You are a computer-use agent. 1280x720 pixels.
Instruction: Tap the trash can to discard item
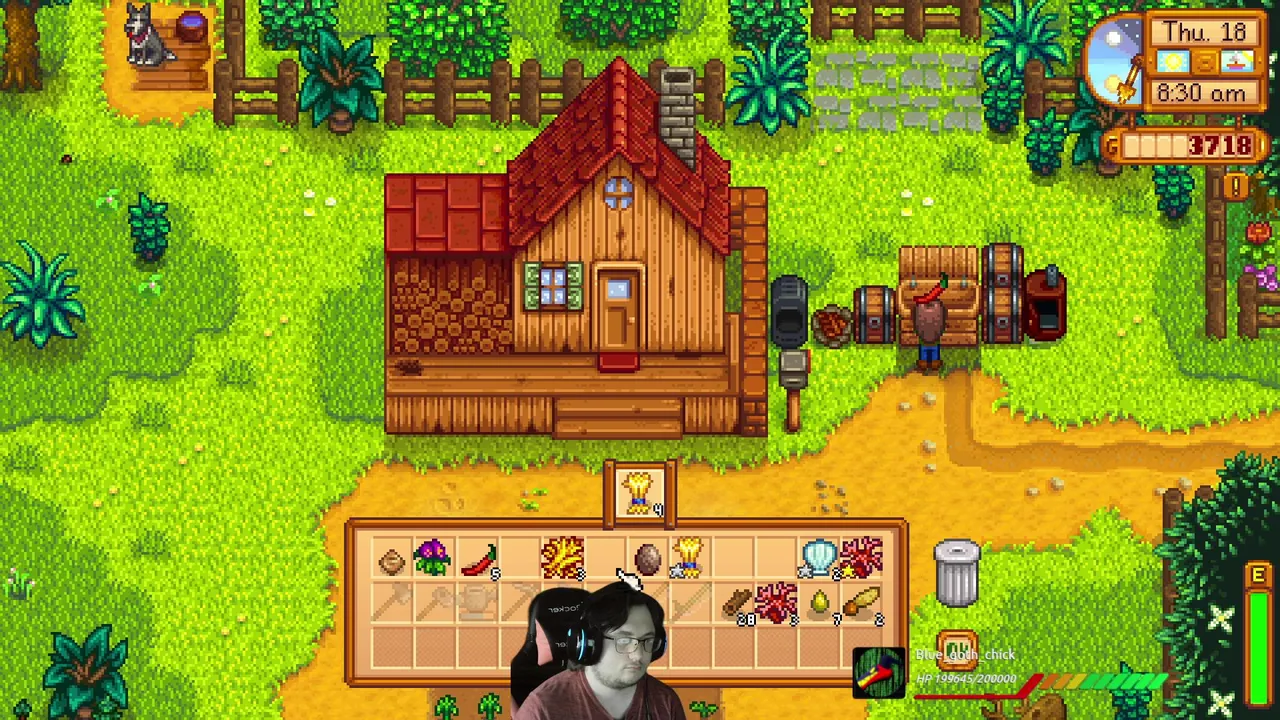coord(957,573)
